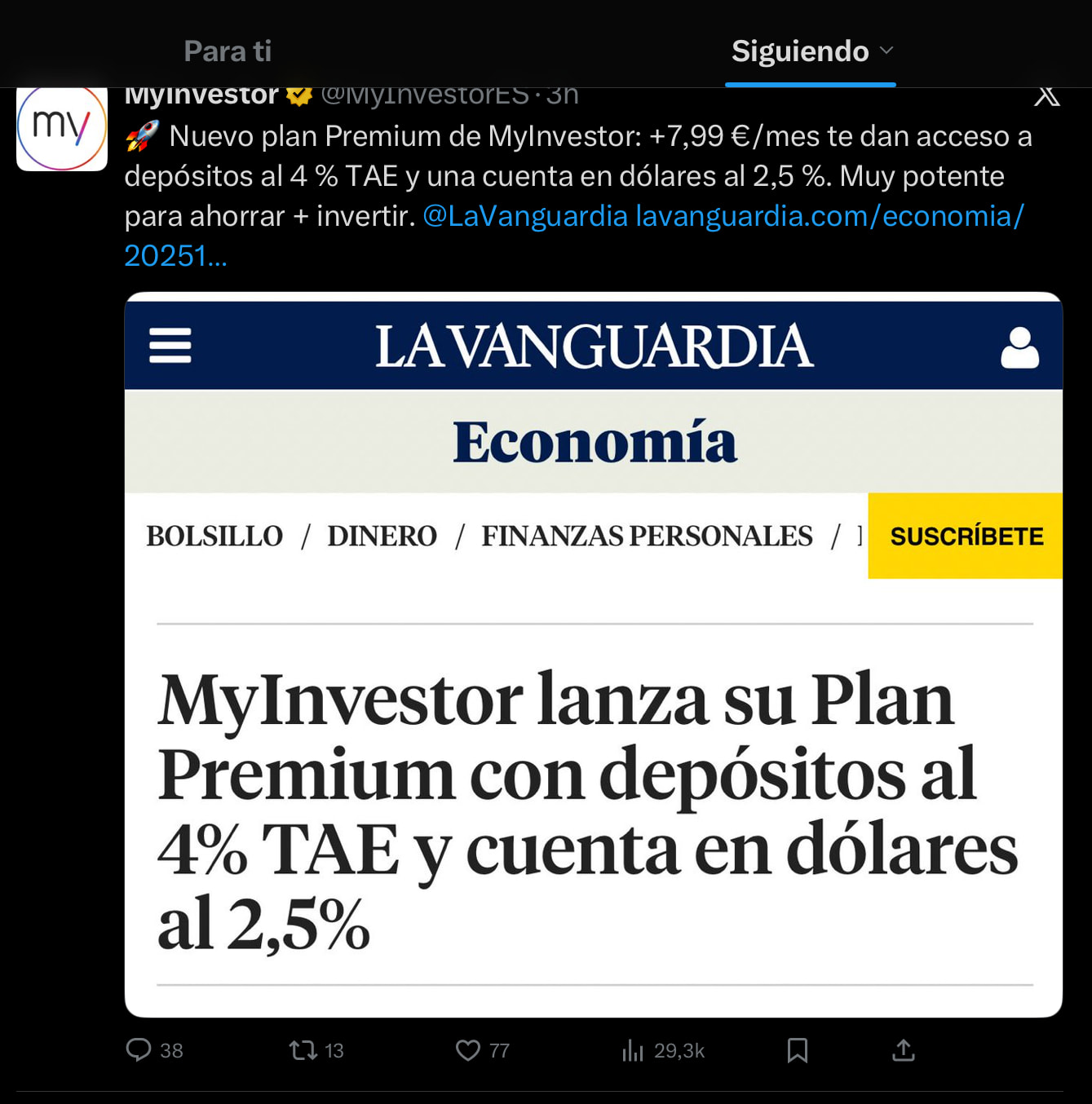Reply to MyInvestor's post
The width and height of the screenshot is (1092, 1104).
click(x=139, y=1049)
